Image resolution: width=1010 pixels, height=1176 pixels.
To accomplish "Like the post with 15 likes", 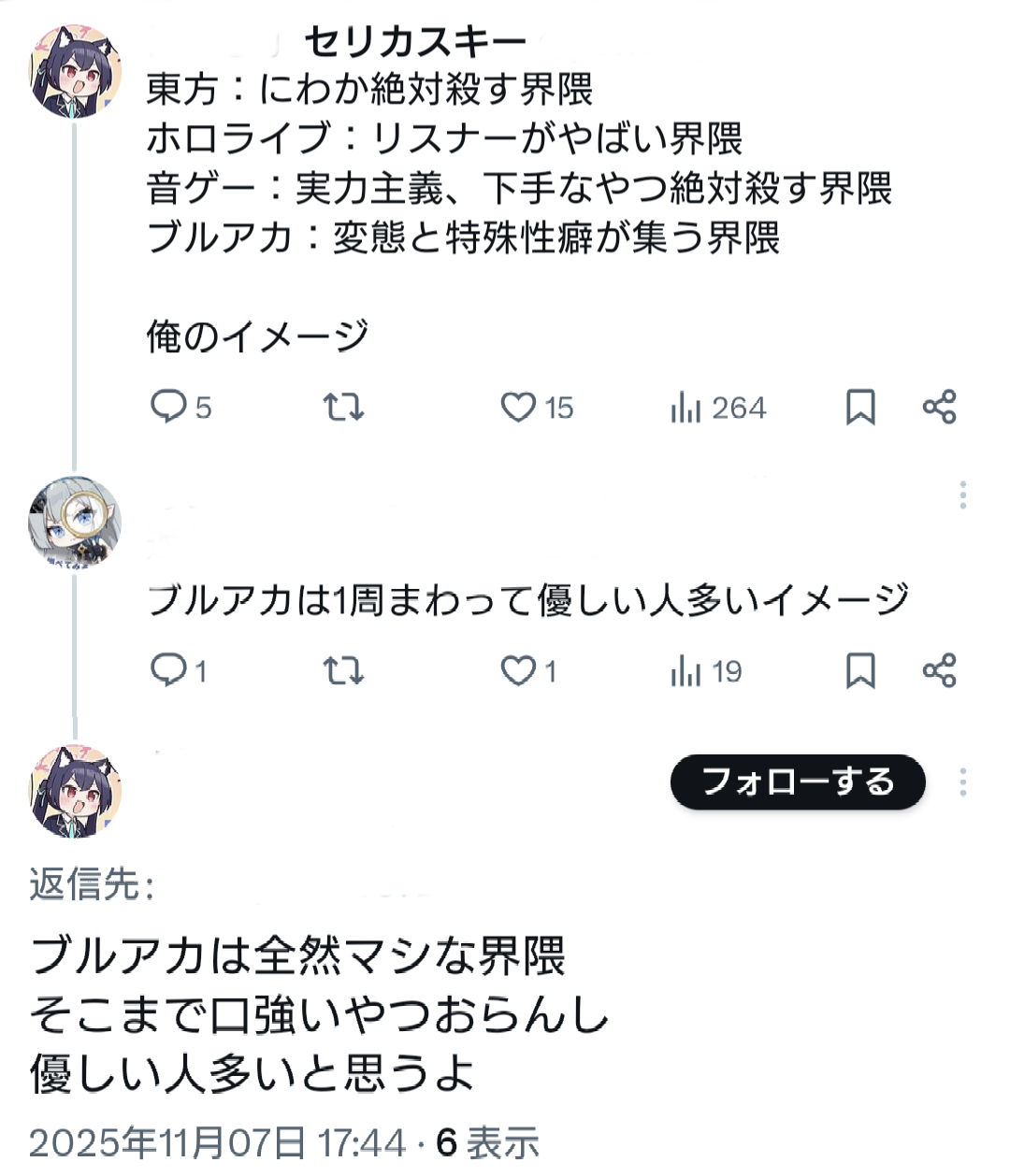I will point(517,407).
